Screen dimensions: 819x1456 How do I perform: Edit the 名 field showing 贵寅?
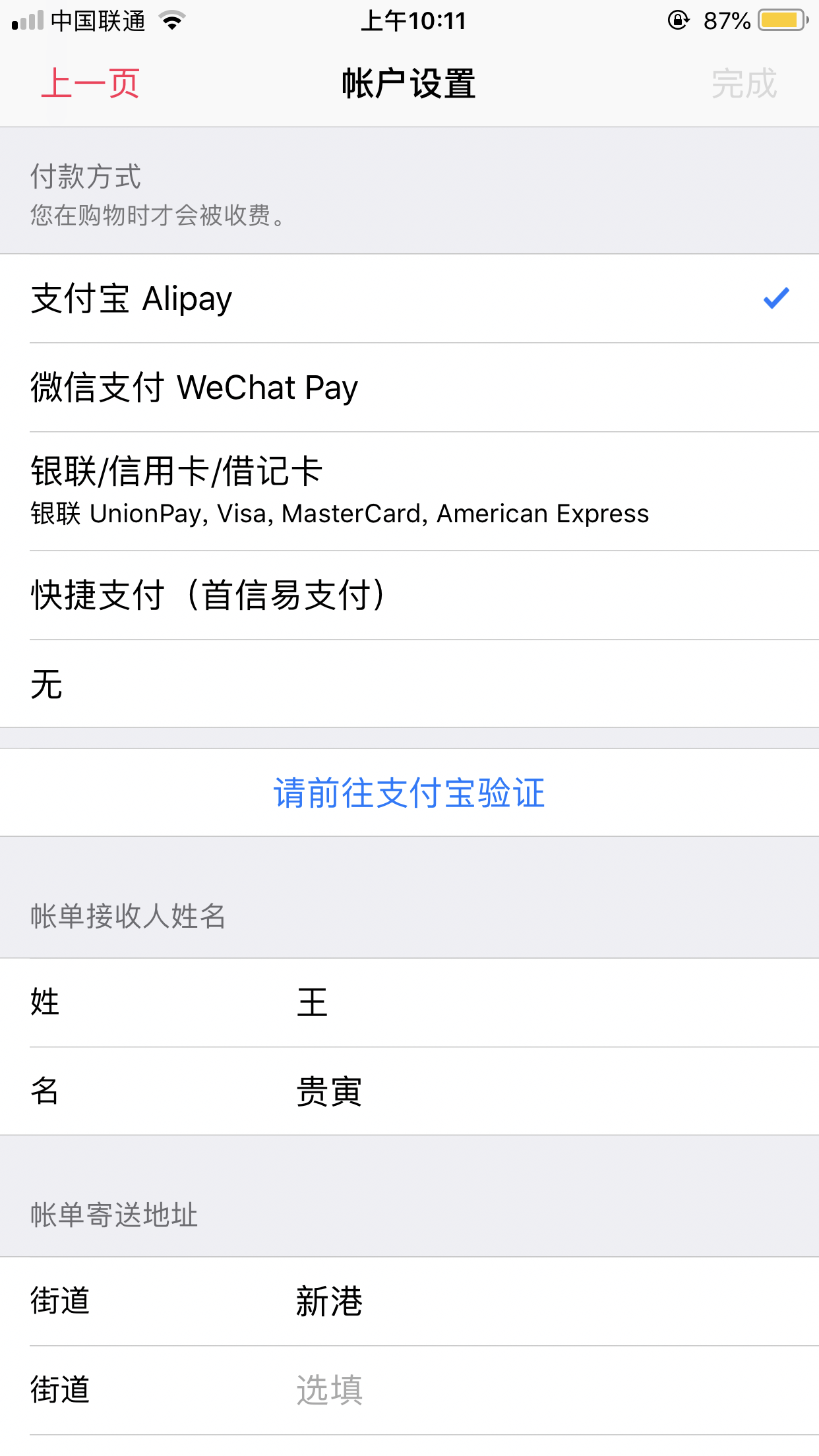tap(528, 1091)
